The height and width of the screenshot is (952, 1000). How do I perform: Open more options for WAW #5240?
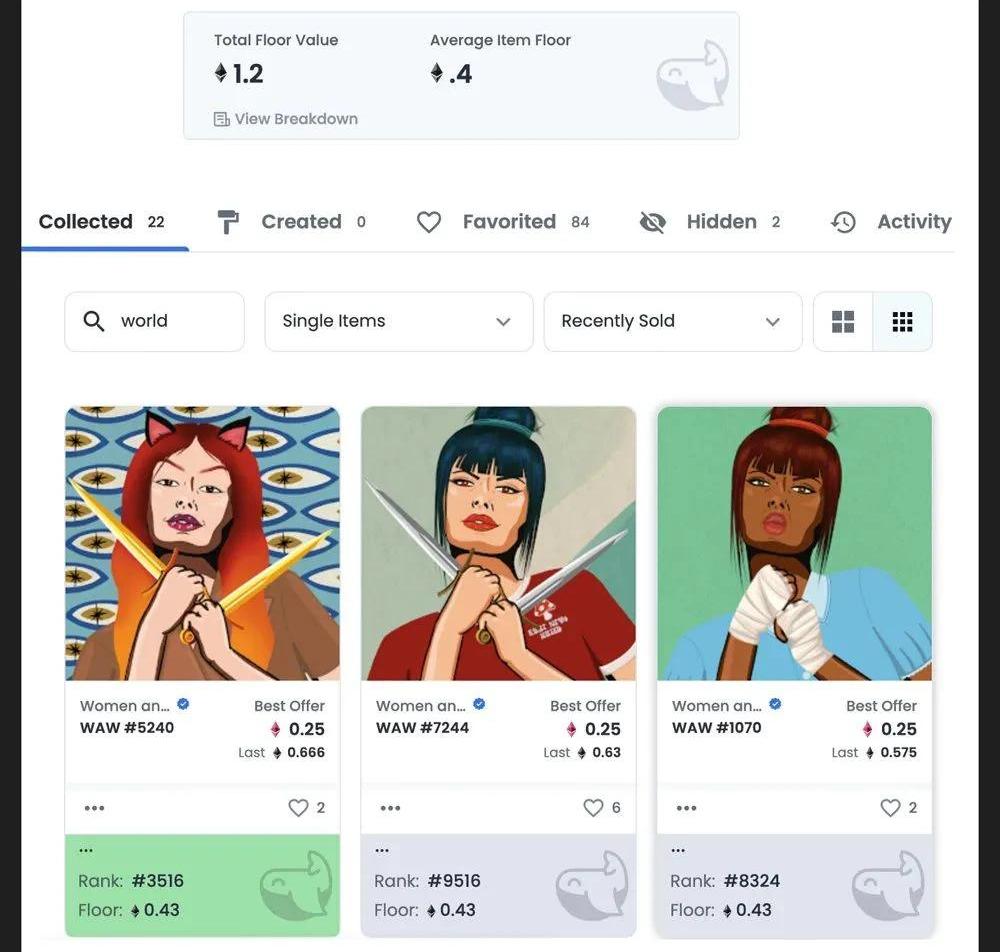95,808
